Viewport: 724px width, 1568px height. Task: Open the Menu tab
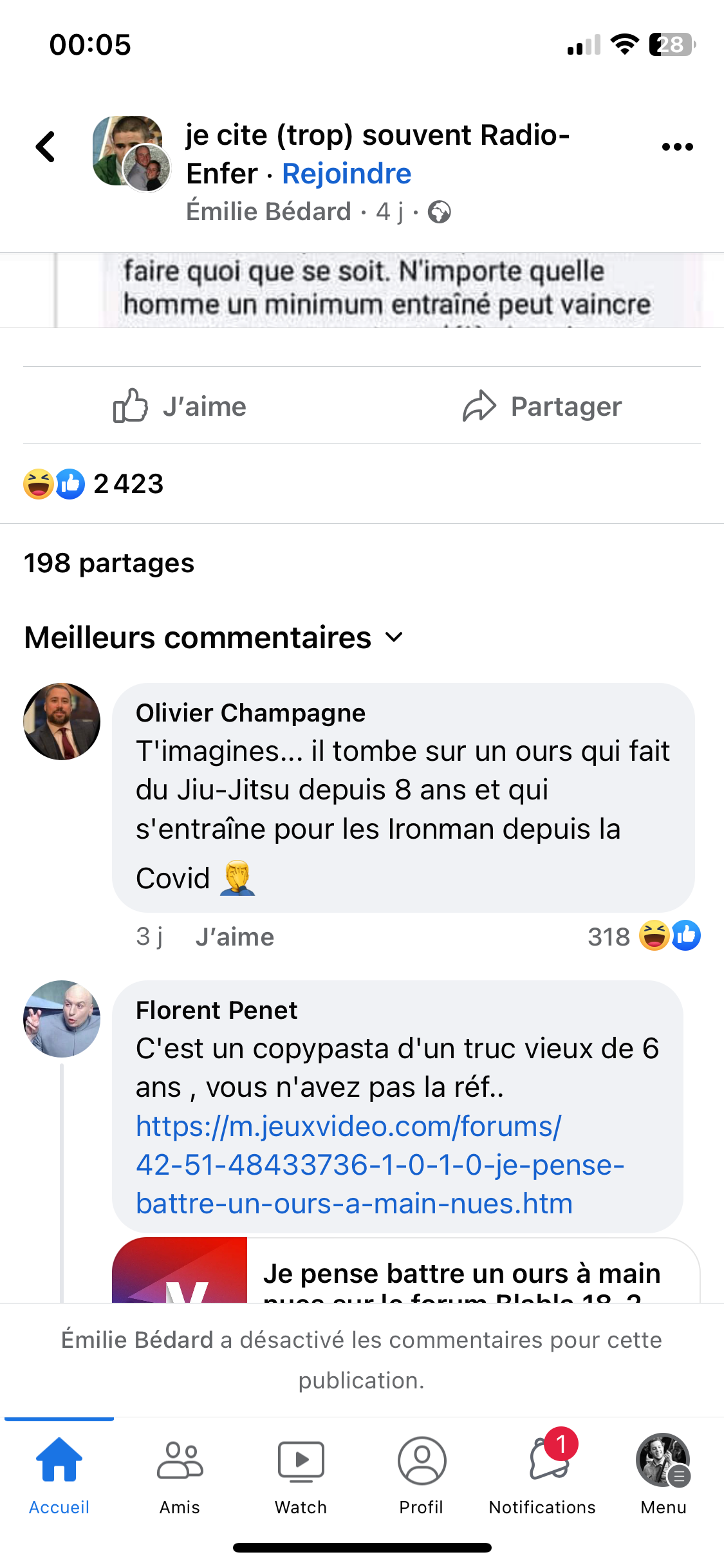[x=663, y=1474]
